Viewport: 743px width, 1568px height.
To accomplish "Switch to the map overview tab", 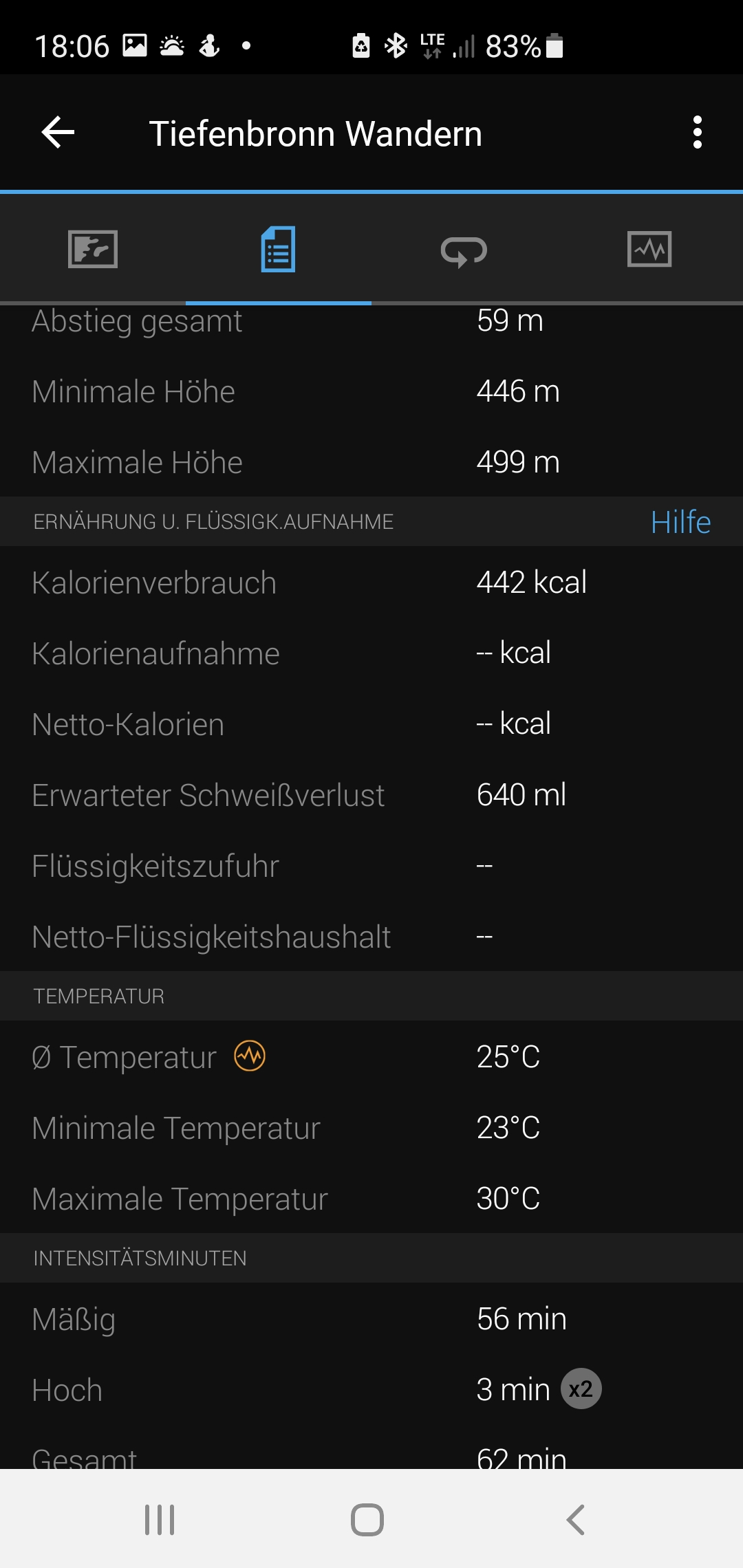I will tap(93, 249).
